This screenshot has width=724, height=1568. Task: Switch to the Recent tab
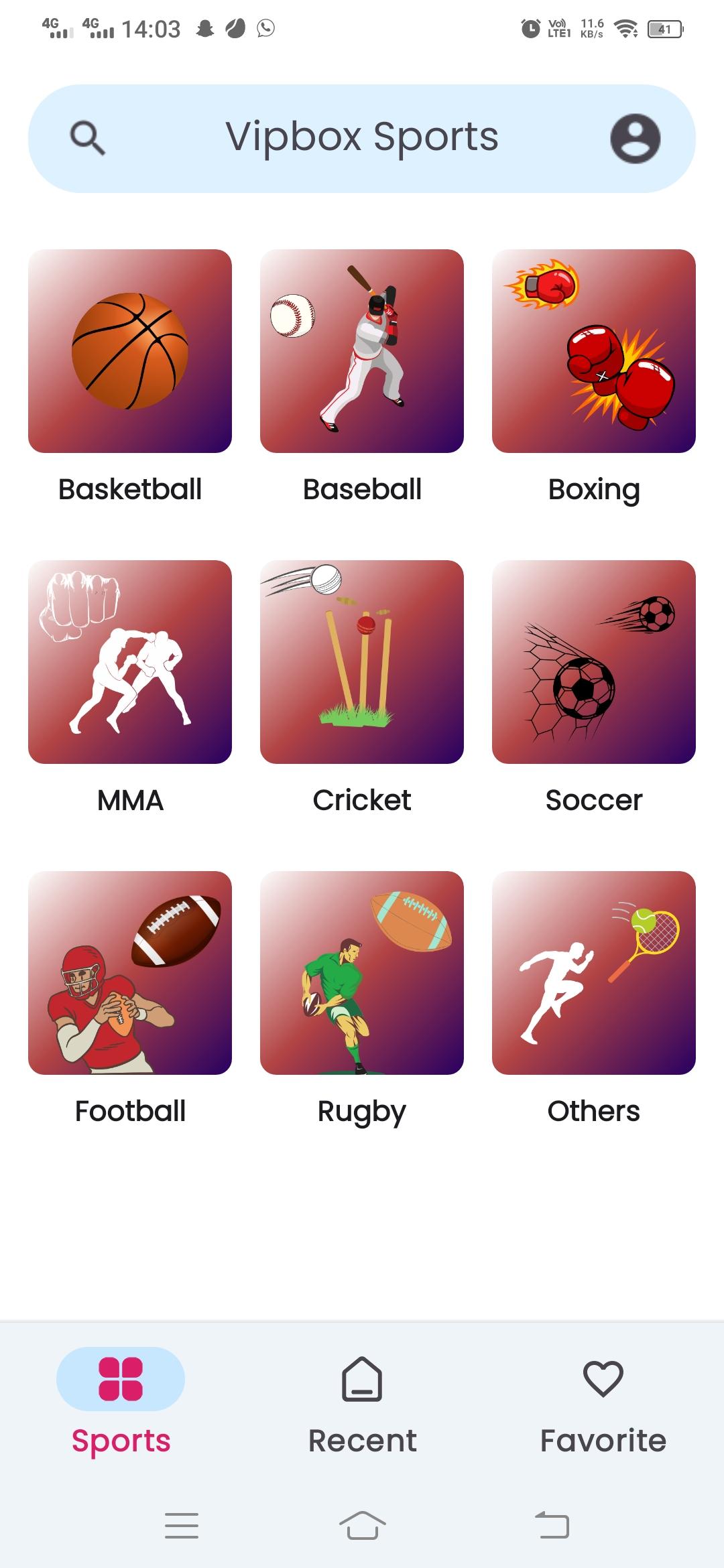(x=362, y=1405)
